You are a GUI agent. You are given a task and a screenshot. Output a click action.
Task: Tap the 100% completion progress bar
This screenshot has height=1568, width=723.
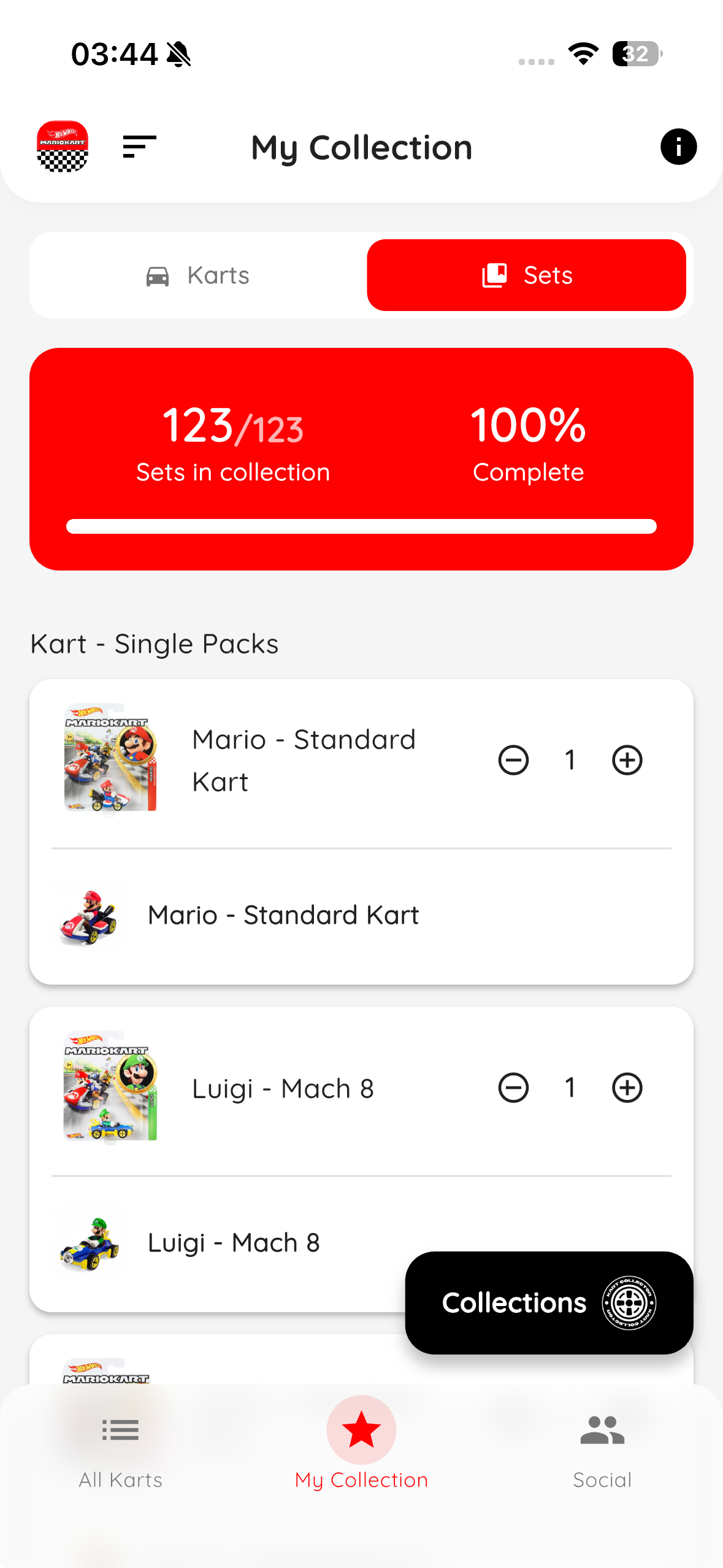coord(361,526)
